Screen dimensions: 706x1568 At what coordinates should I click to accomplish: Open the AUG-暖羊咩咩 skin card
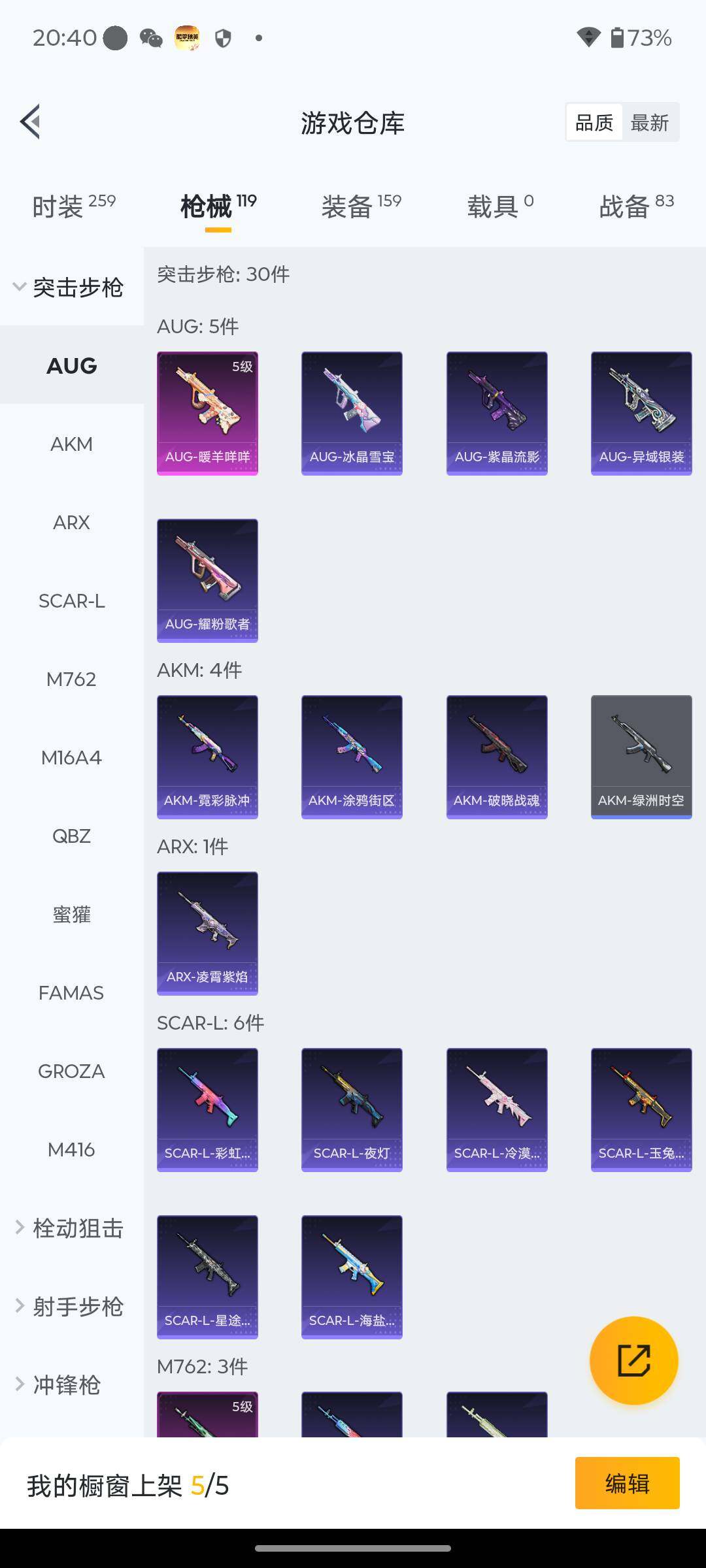click(207, 413)
